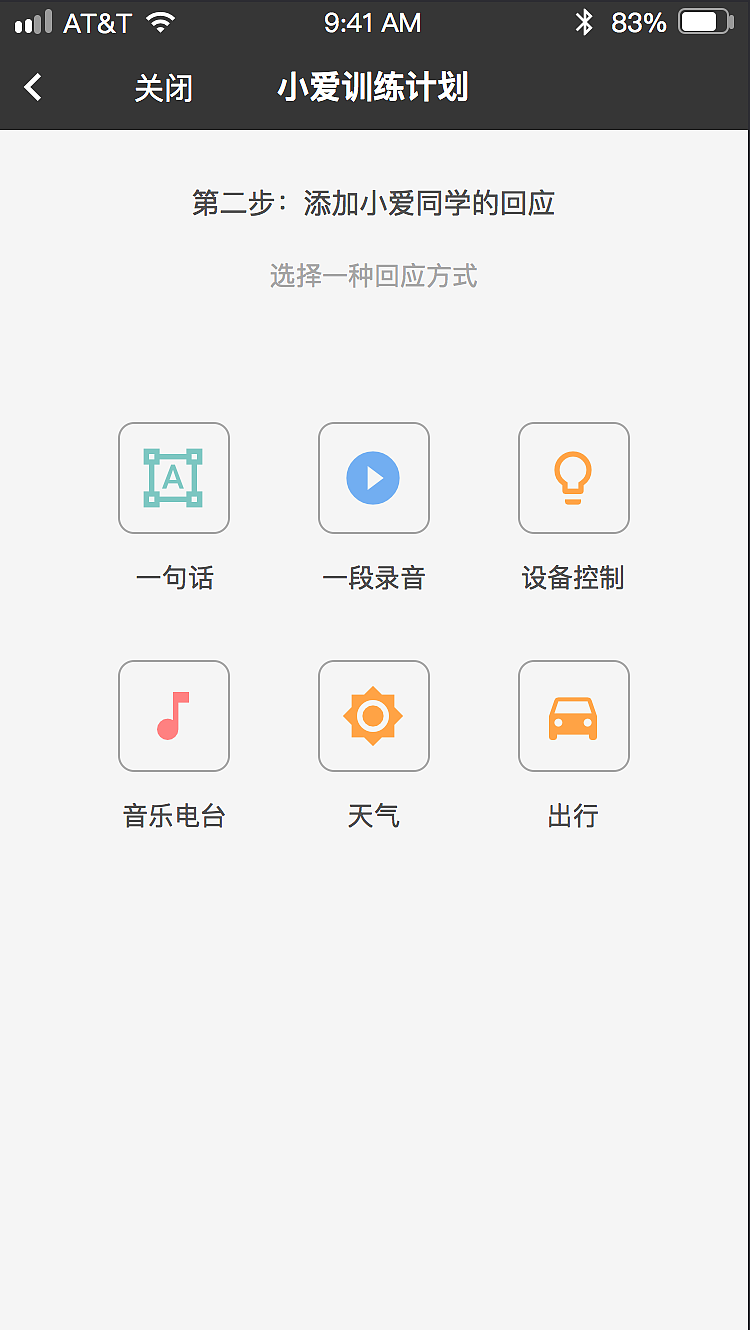Tap the 设备控制 label
Screen dimensions: 750x1330
click(x=574, y=578)
